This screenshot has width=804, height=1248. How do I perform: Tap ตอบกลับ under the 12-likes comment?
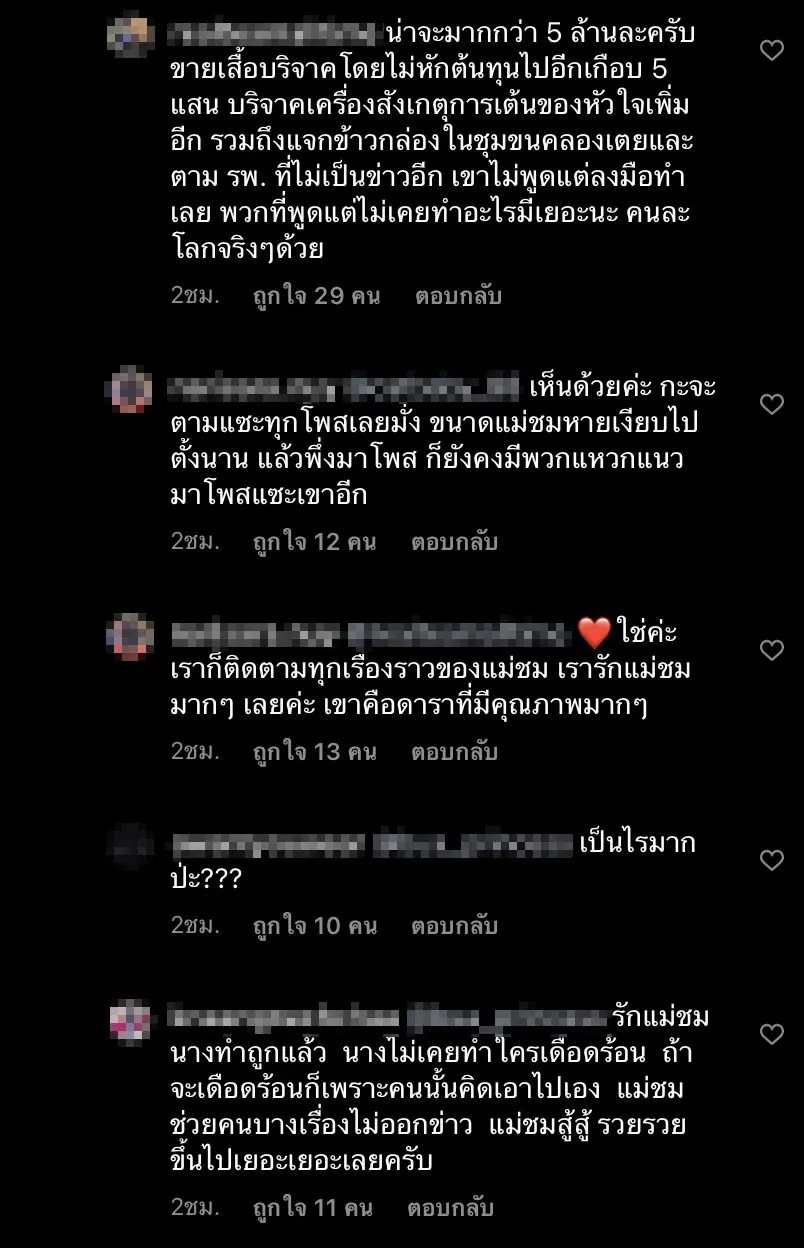[454, 542]
